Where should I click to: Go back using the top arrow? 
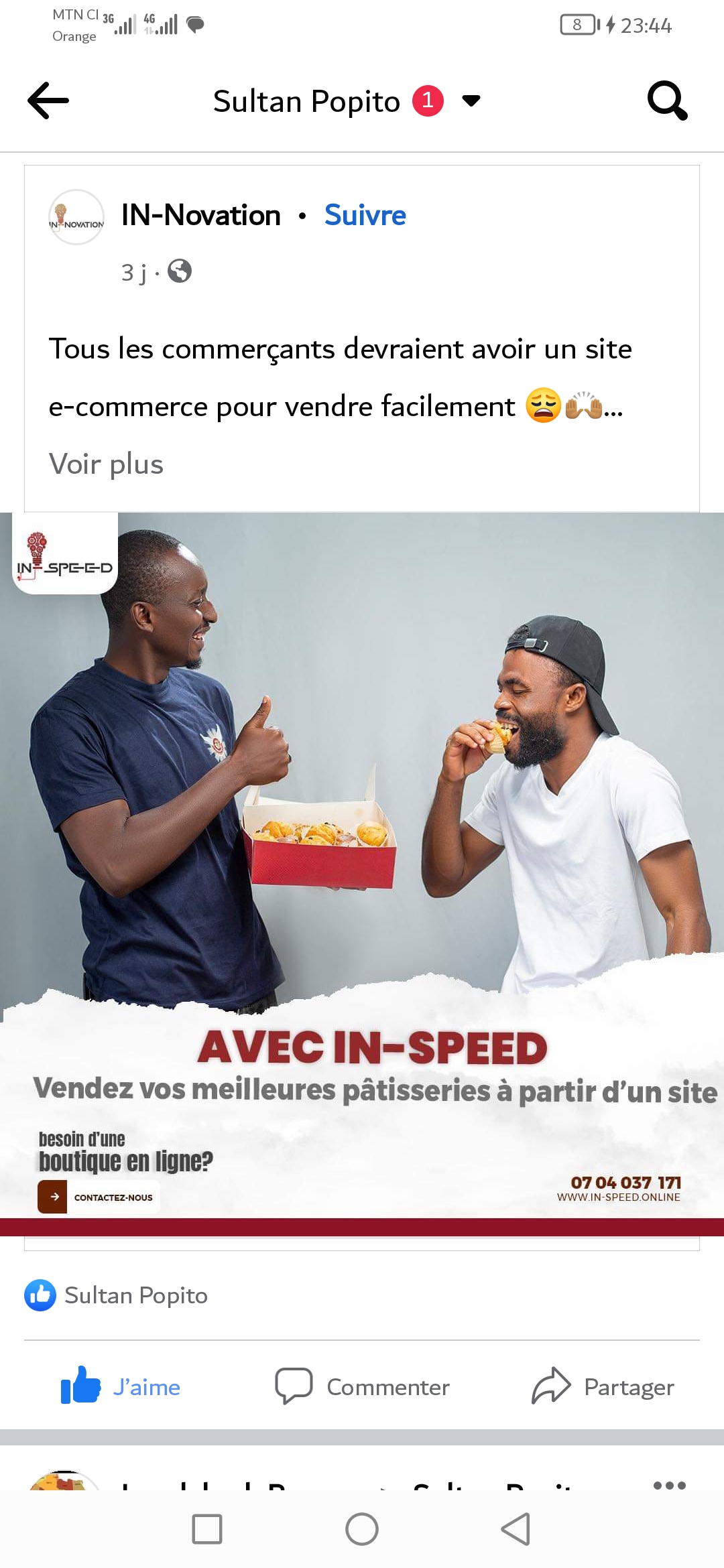click(48, 101)
